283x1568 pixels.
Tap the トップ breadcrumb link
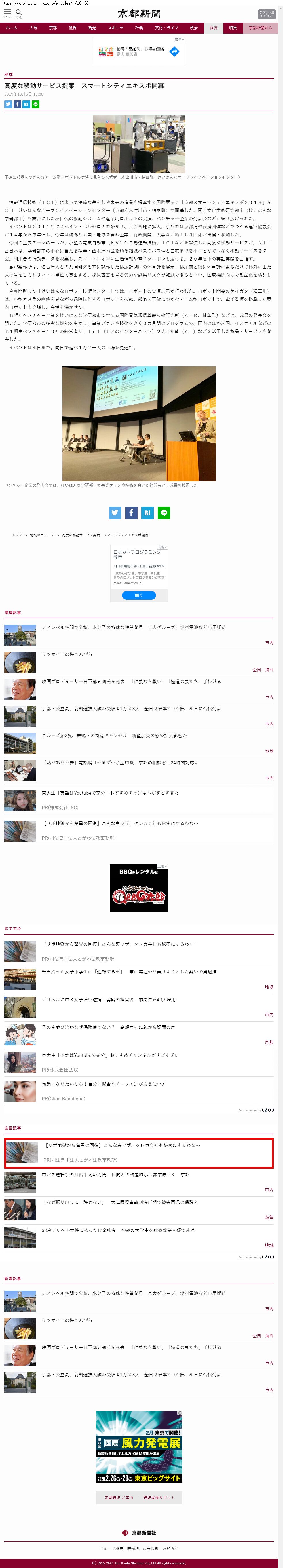click(17, 535)
